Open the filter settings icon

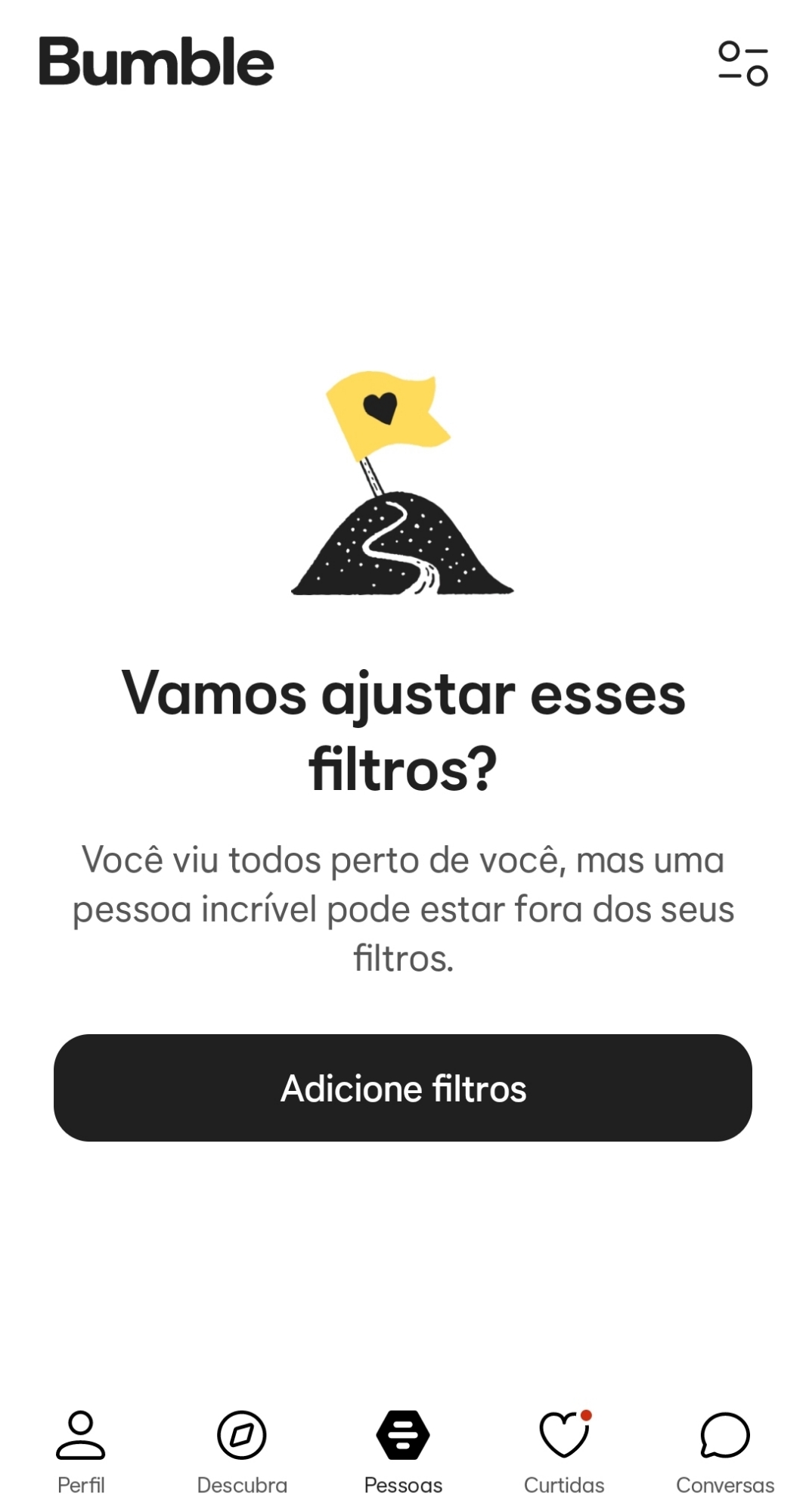pyautogui.click(x=742, y=64)
